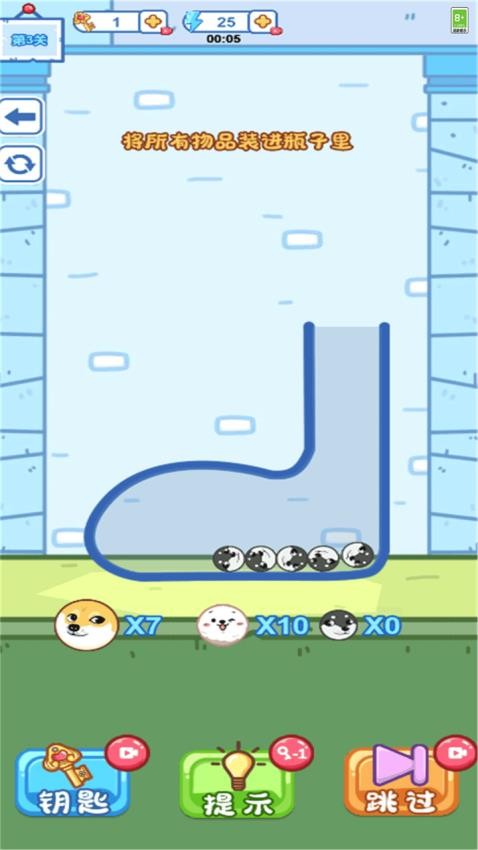Viewport: 478px width, 850px height.
Task: Tap the 钥匙 key button
Action: coord(73,782)
